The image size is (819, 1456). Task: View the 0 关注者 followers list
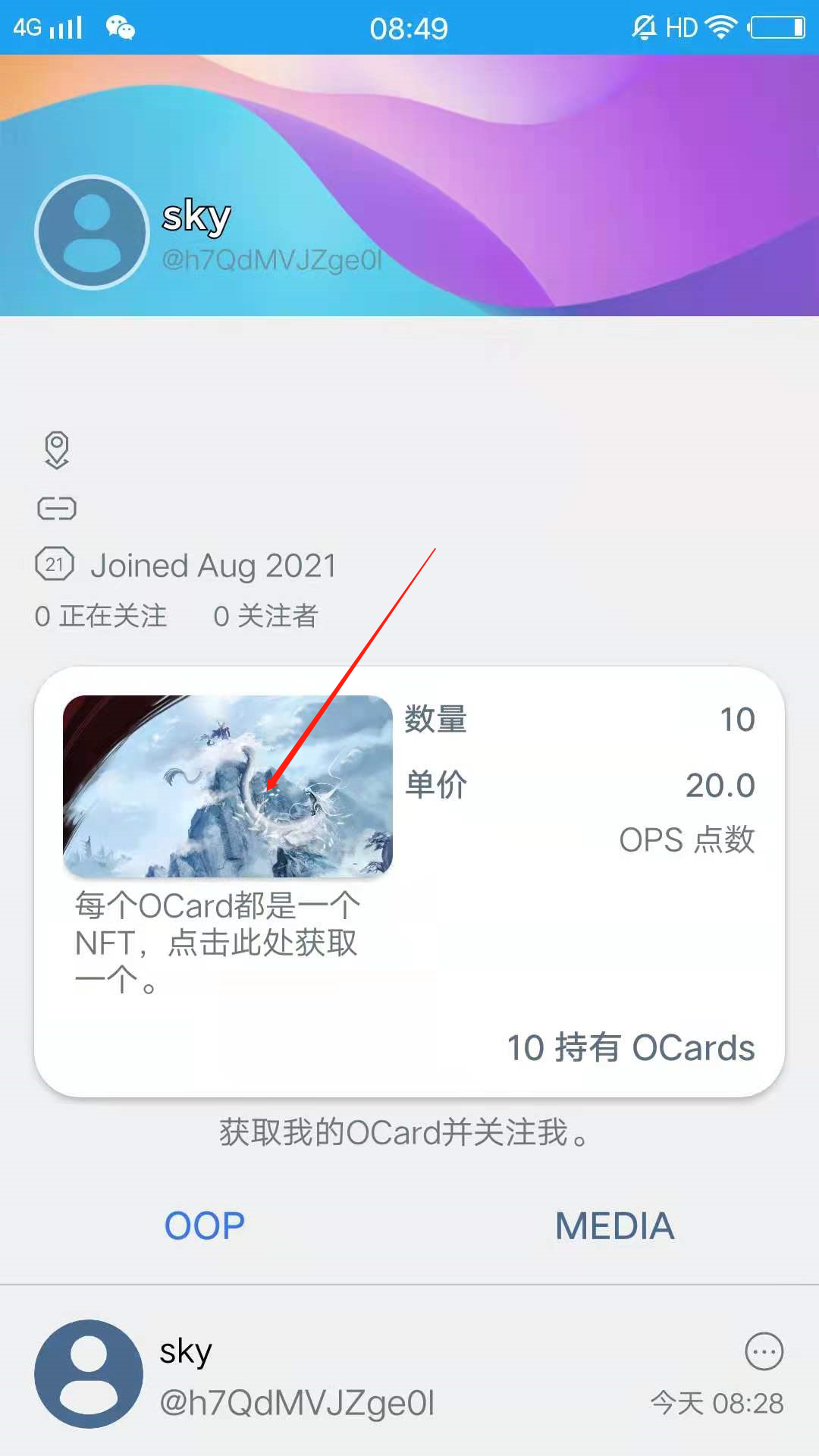click(x=265, y=616)
